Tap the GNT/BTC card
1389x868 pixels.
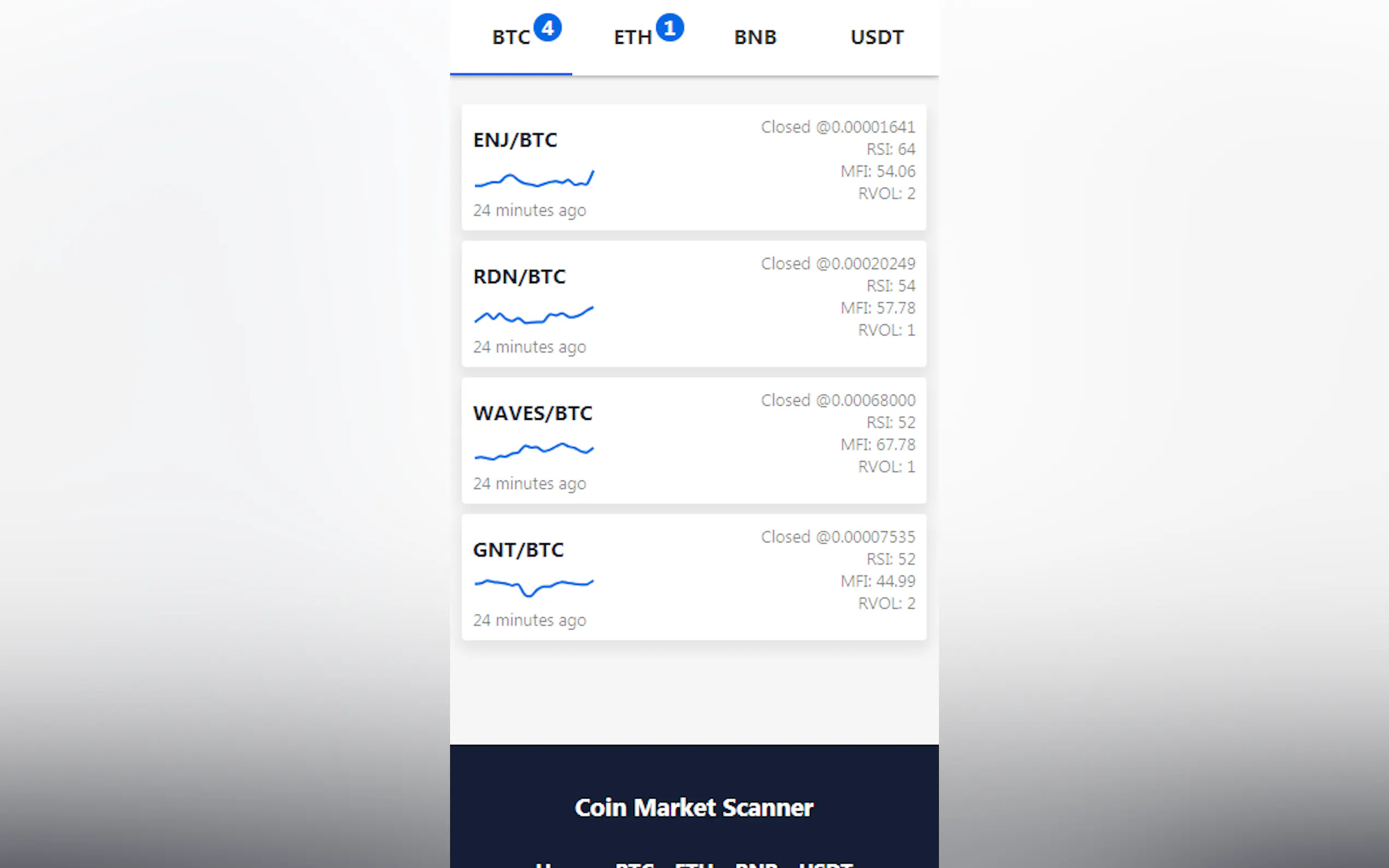click(693, 577)
